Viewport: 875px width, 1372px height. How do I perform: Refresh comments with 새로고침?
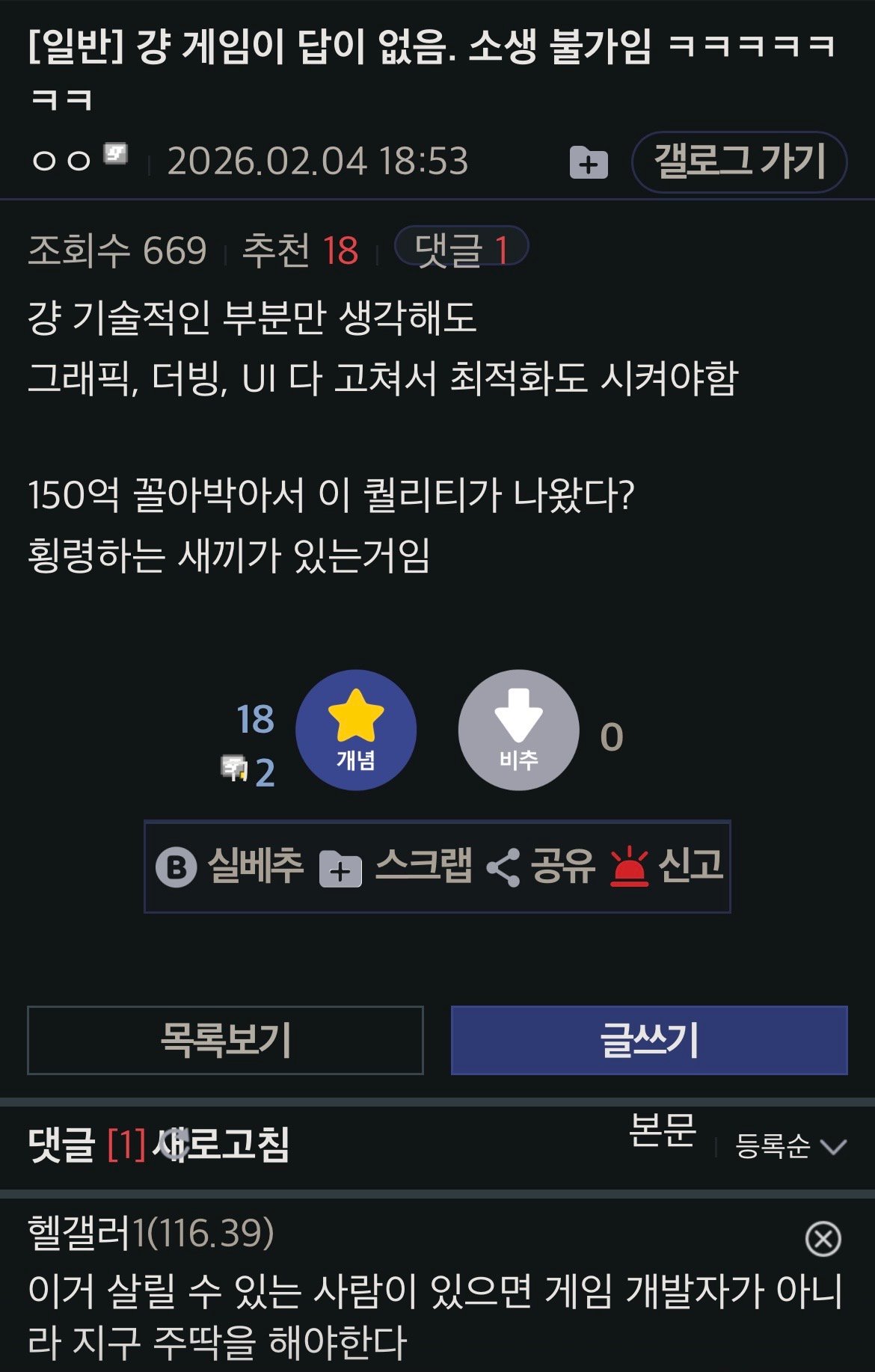pos(223,1145)
